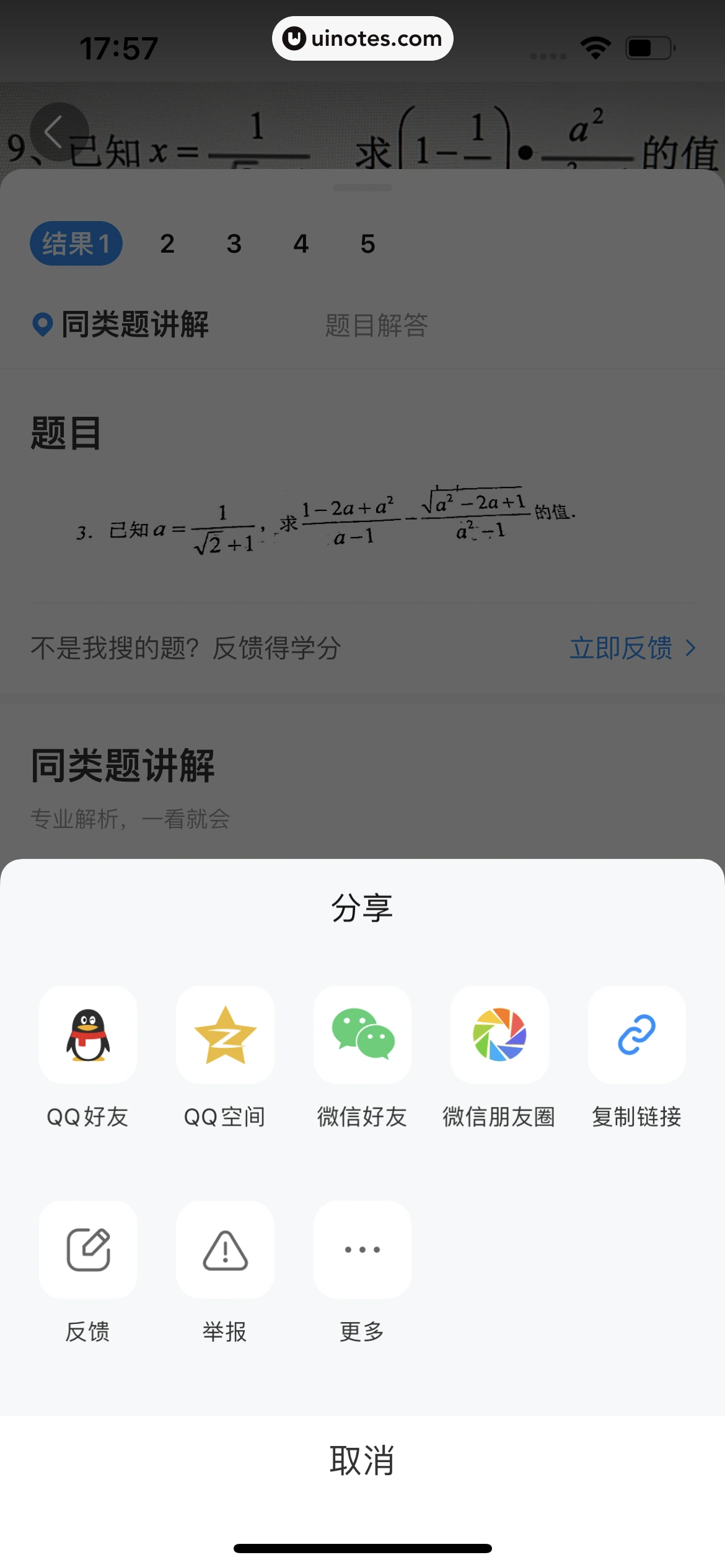
Task: Open 反馈 feedback option
Action: point(88,1250)
